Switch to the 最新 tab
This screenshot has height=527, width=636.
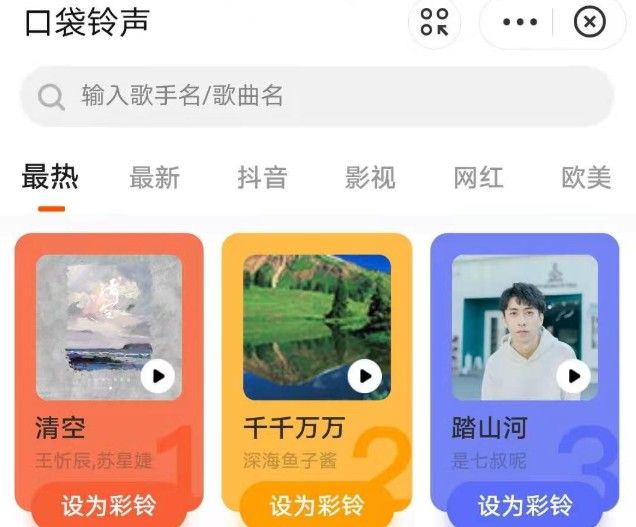pyautogui.click(x=154, y=178)
